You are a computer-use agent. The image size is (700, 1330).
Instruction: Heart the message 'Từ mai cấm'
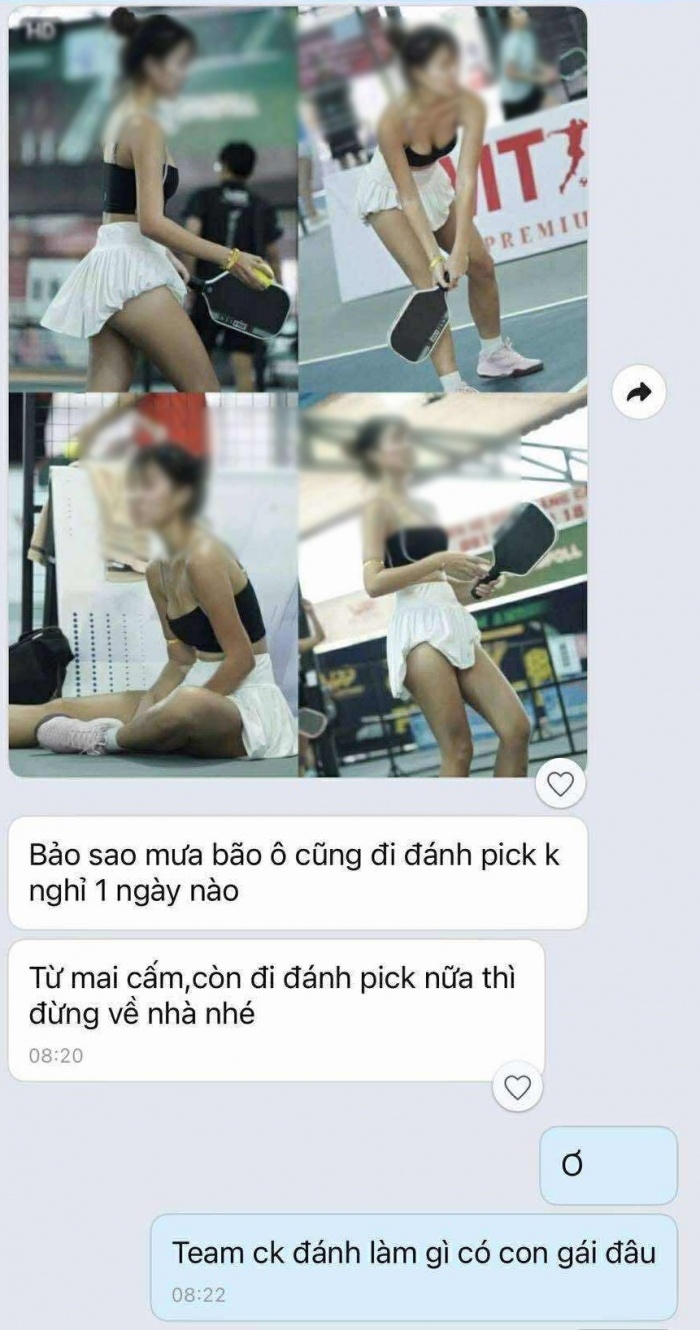pos(517,1088)
